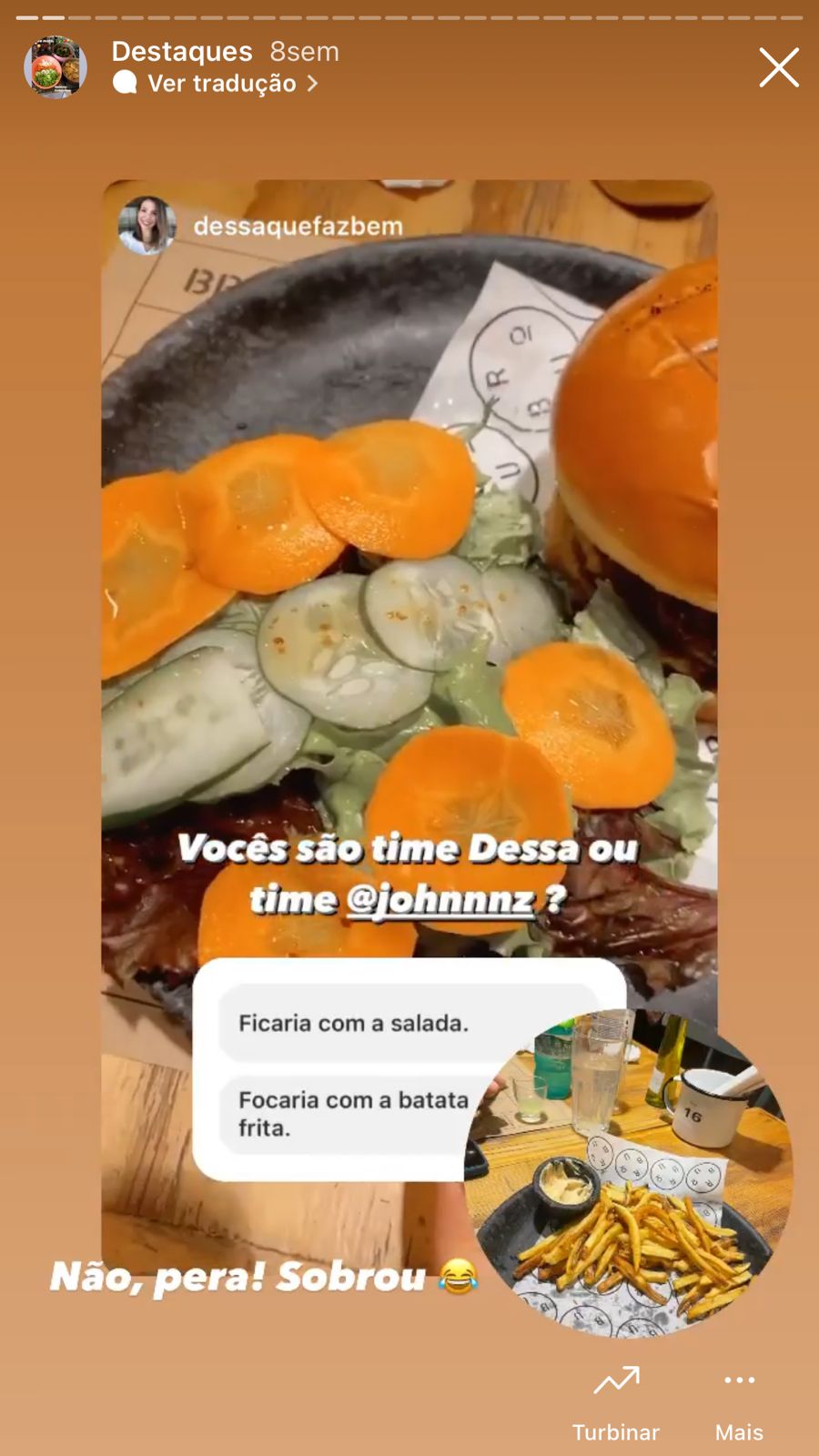Close the story highlight viewer

779,68
